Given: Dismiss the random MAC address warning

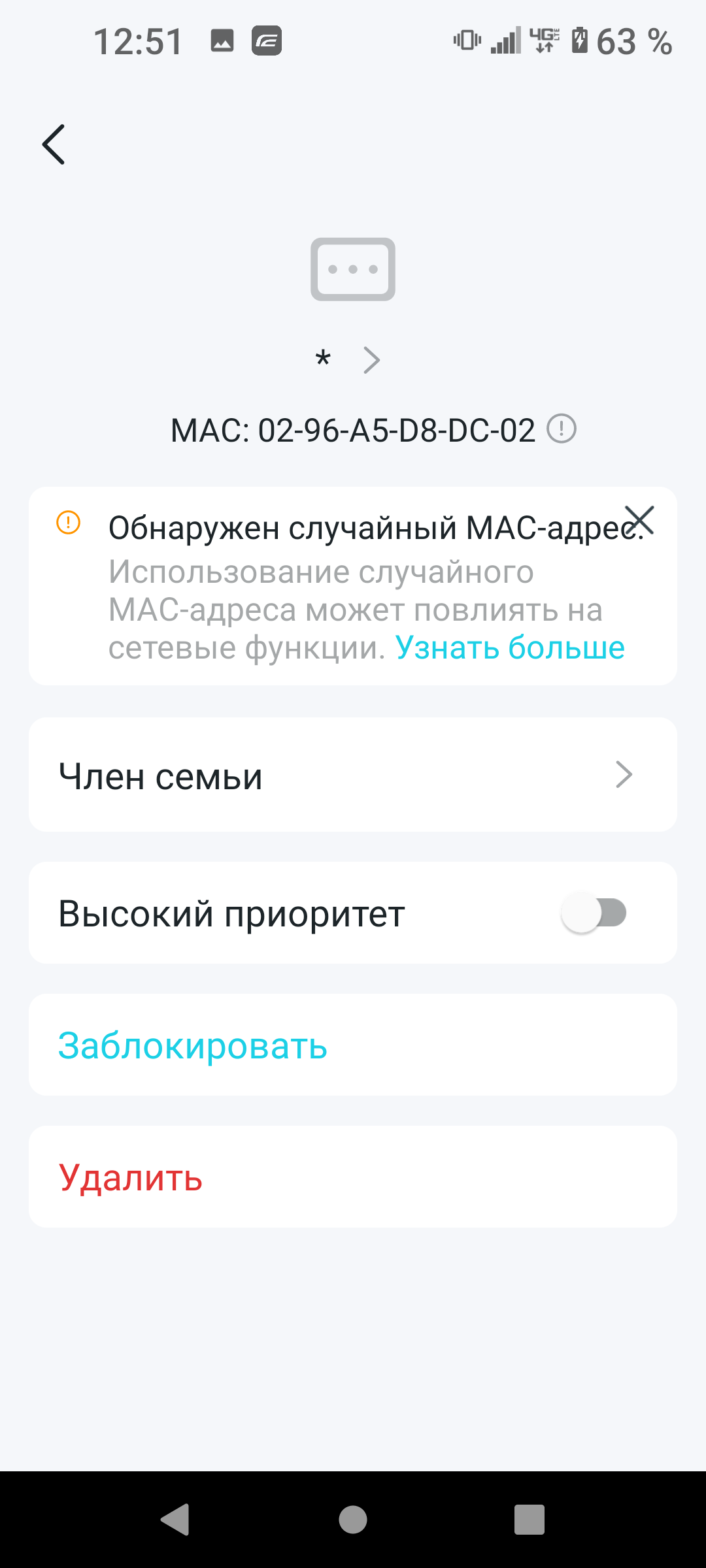Looking at the screenshot, I should [639, 521].
